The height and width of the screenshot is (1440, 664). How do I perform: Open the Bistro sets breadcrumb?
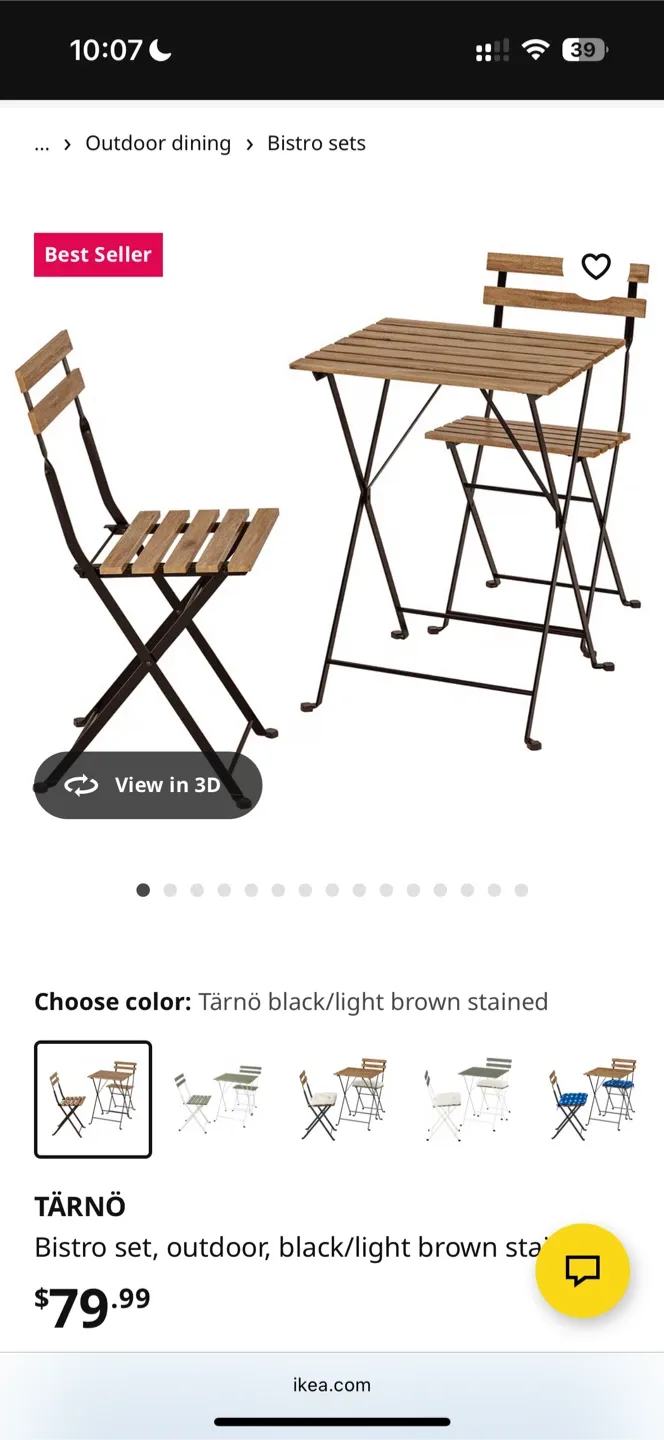[x=316, y=143]
